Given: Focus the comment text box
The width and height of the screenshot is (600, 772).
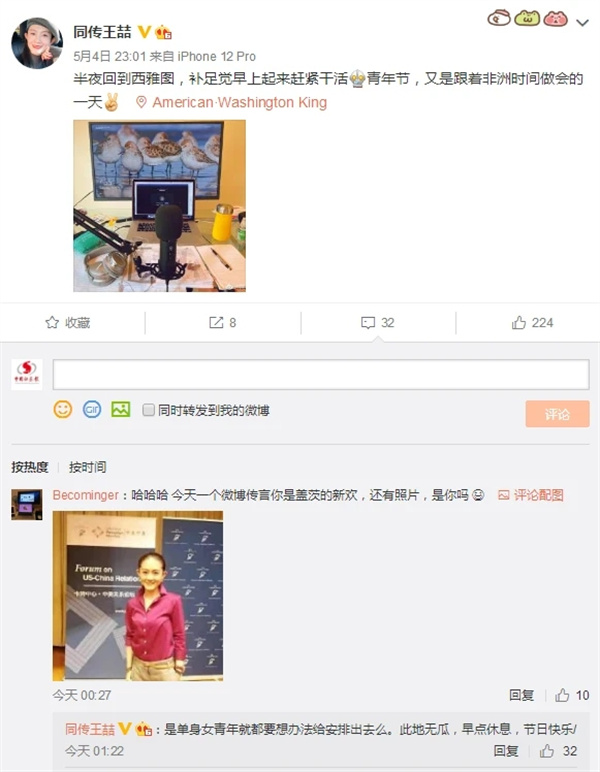Looking at the screenshot, I should (x=320, y=374).
